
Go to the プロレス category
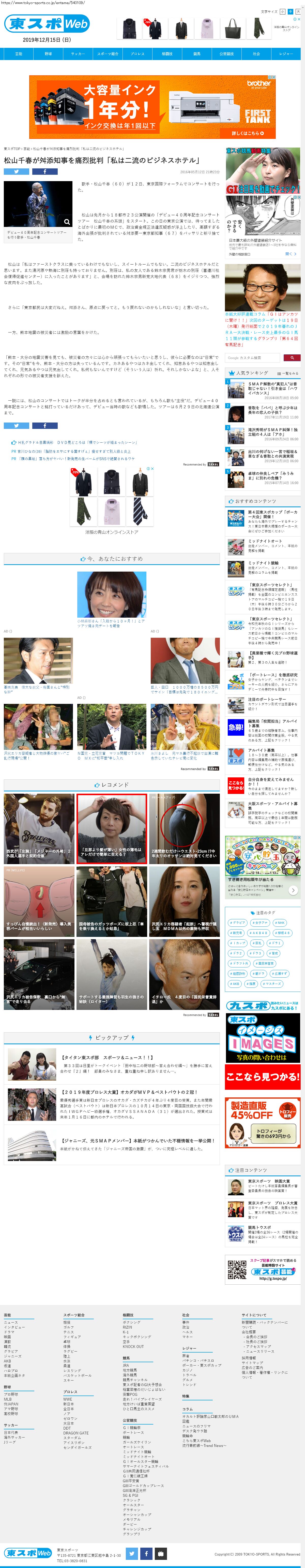point(138,54)
